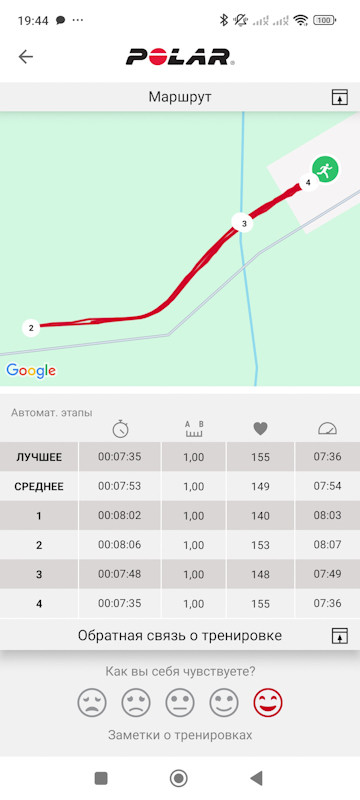
Task: Tap the green runner marker on map
Action: [x=325, y=169]
